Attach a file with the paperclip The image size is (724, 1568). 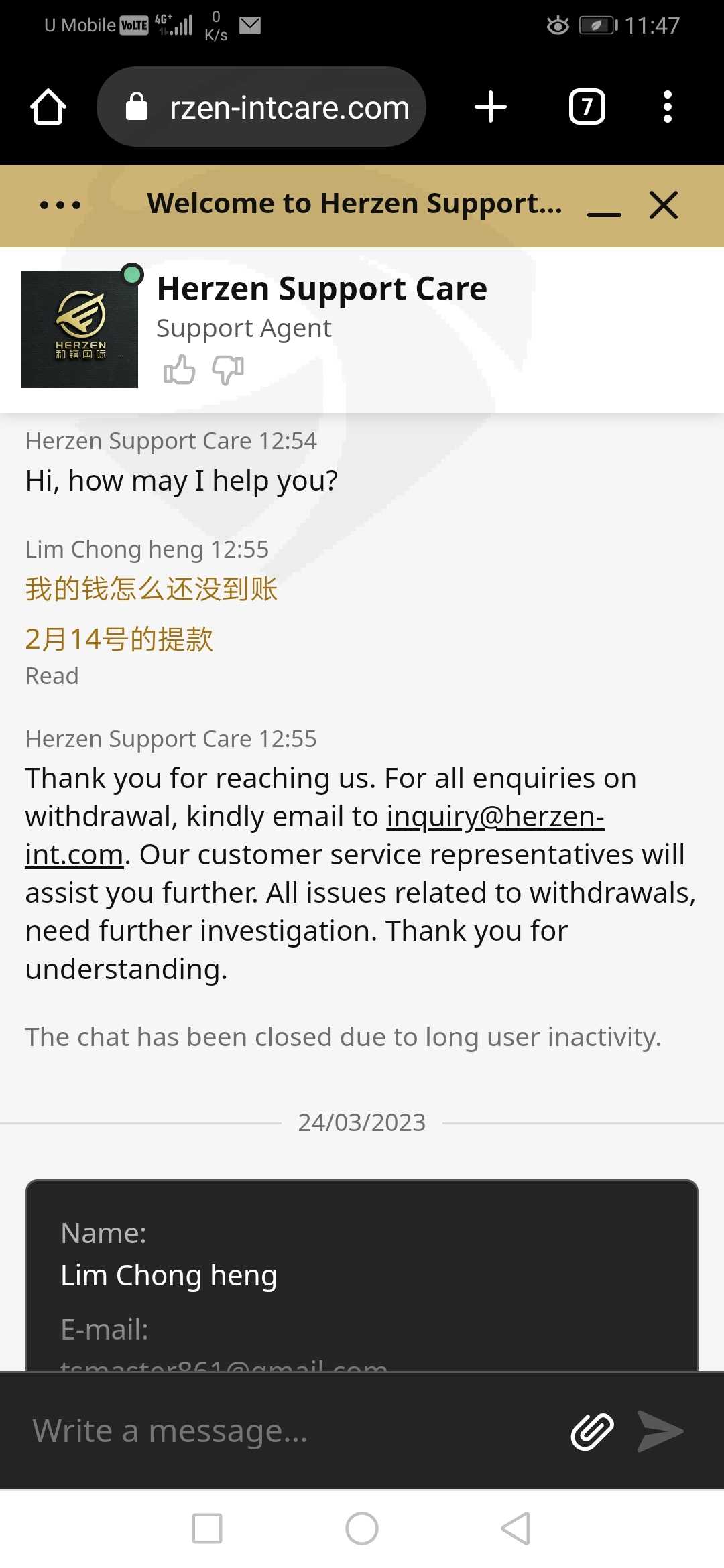tap(593, 1431)
